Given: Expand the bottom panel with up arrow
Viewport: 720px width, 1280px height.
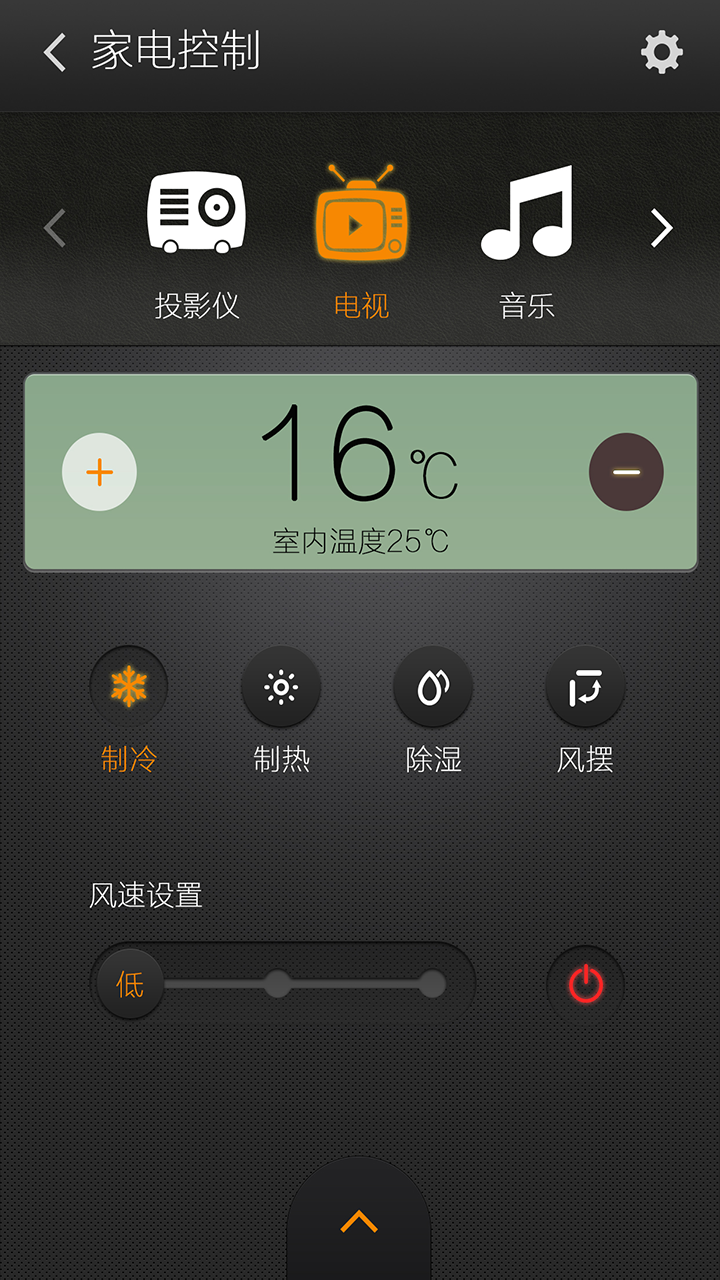Looking at the screenshot, I should (x=359, y=1221).
